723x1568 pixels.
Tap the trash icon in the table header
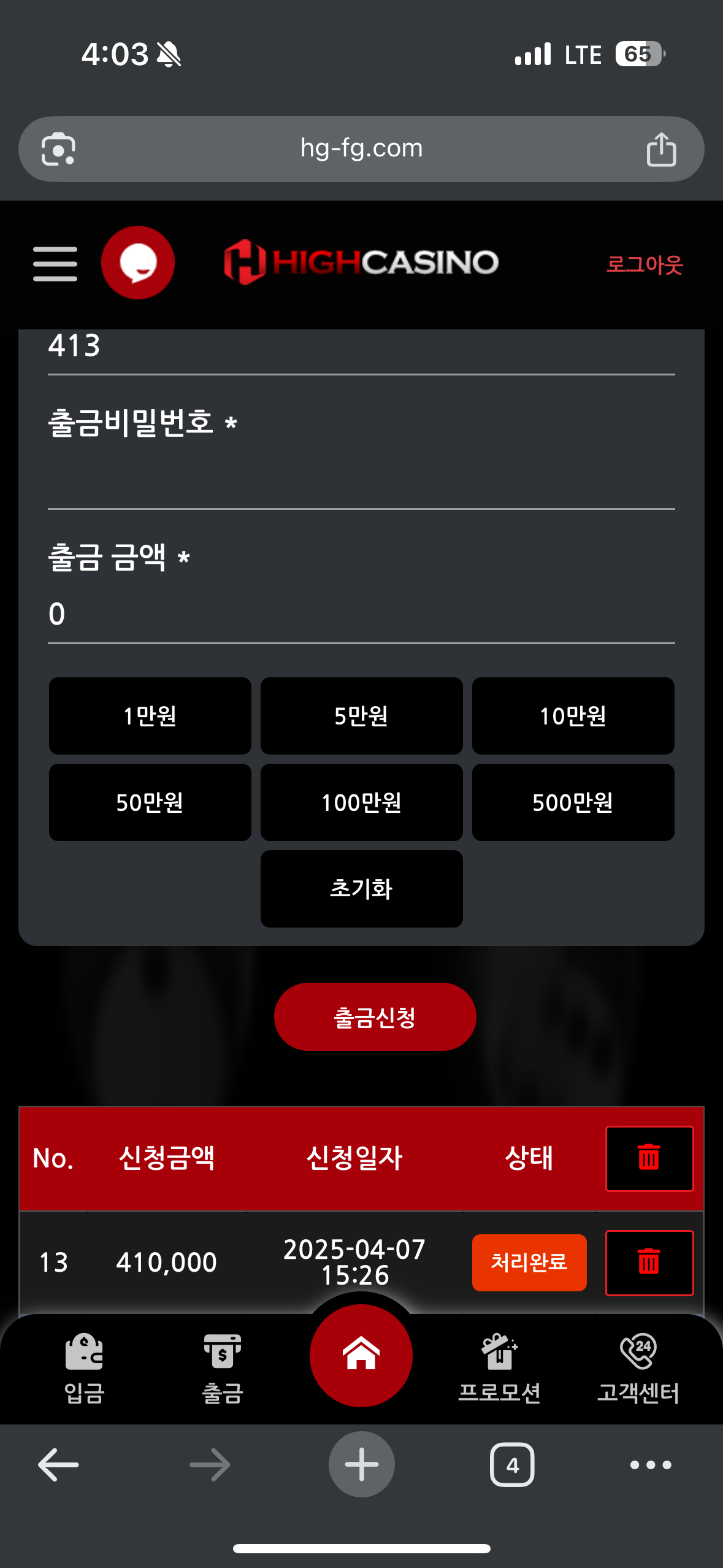(x=649, y=1158)
